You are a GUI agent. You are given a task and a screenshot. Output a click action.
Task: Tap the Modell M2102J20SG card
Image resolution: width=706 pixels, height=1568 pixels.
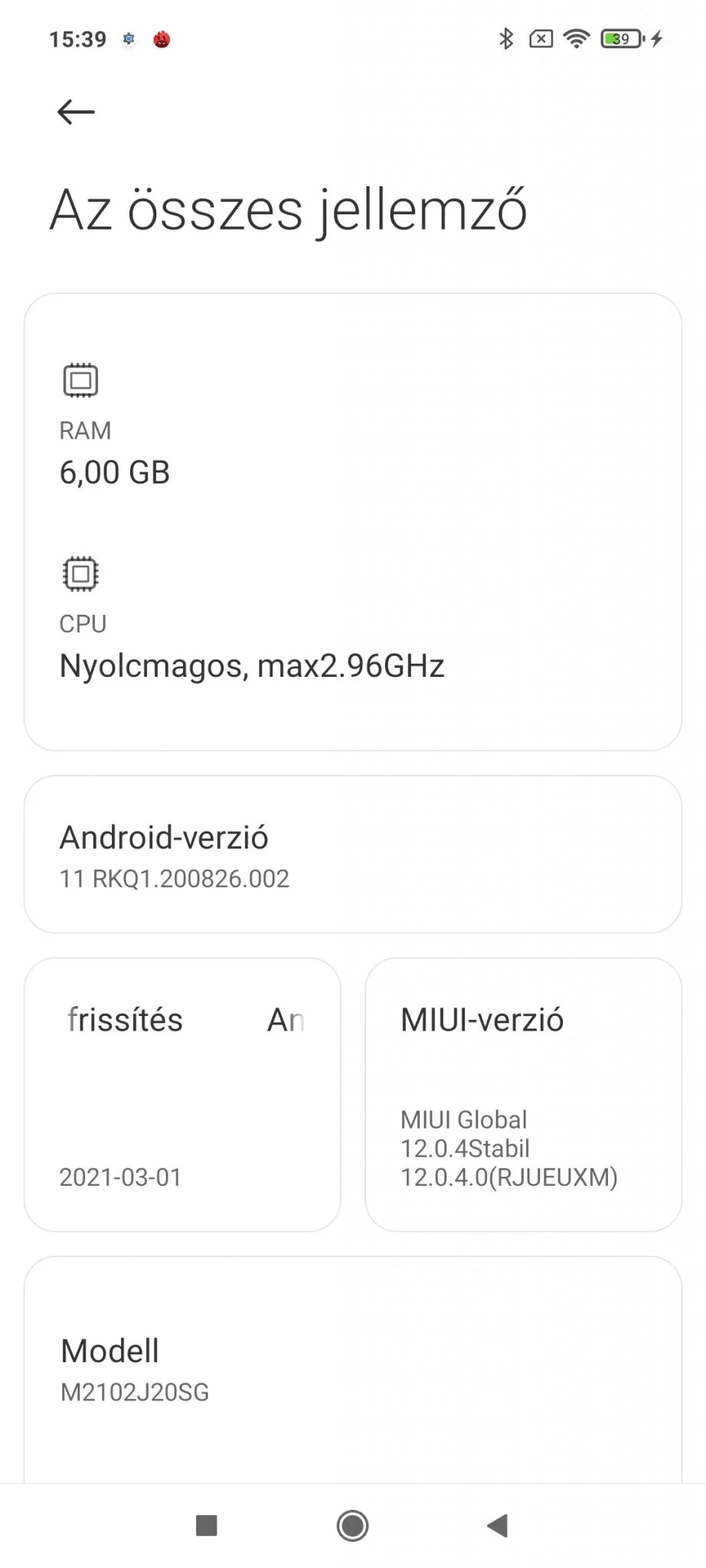coord(352,1369)
